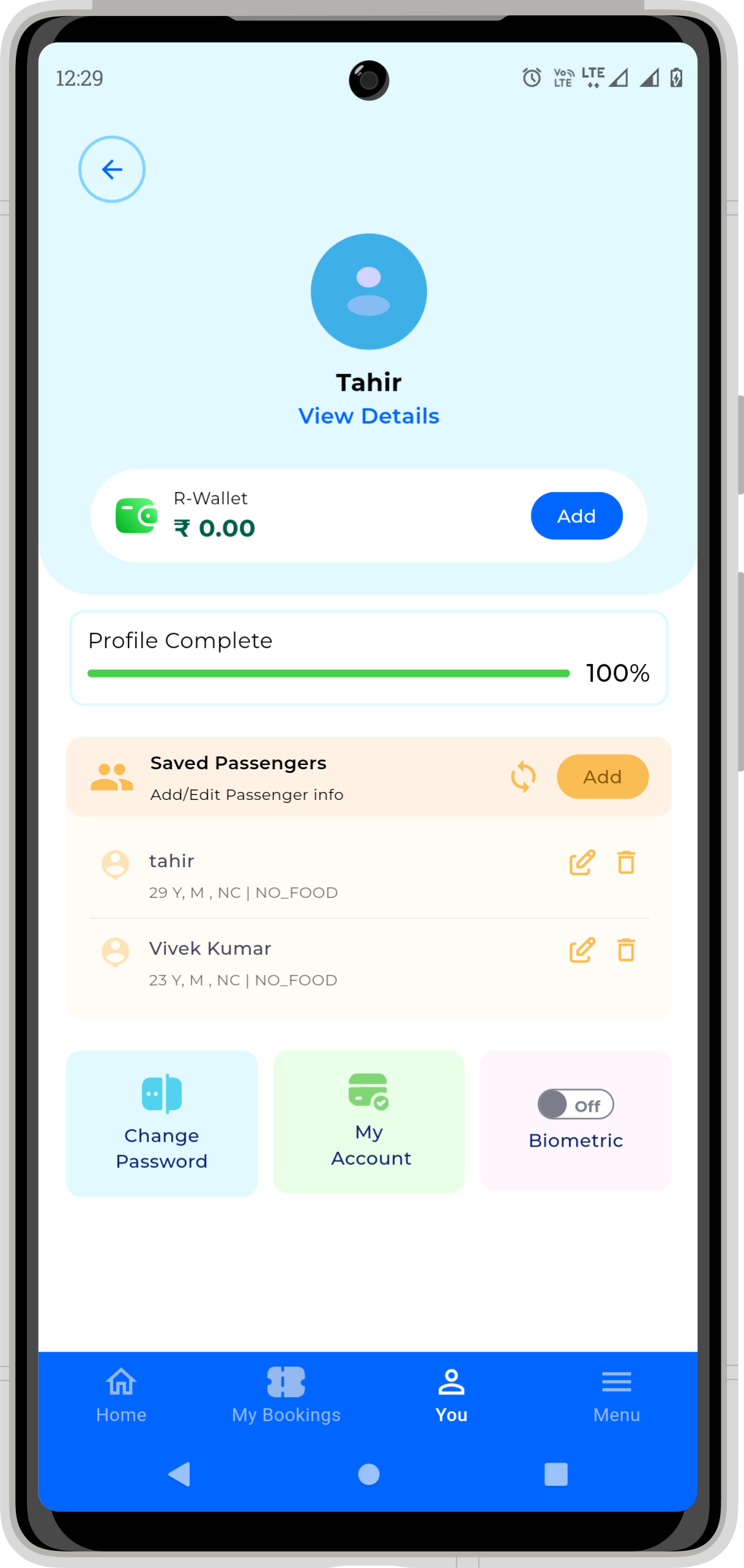Open View Details under Tahir
The image size is (744, 1568).
coord(369,417)
